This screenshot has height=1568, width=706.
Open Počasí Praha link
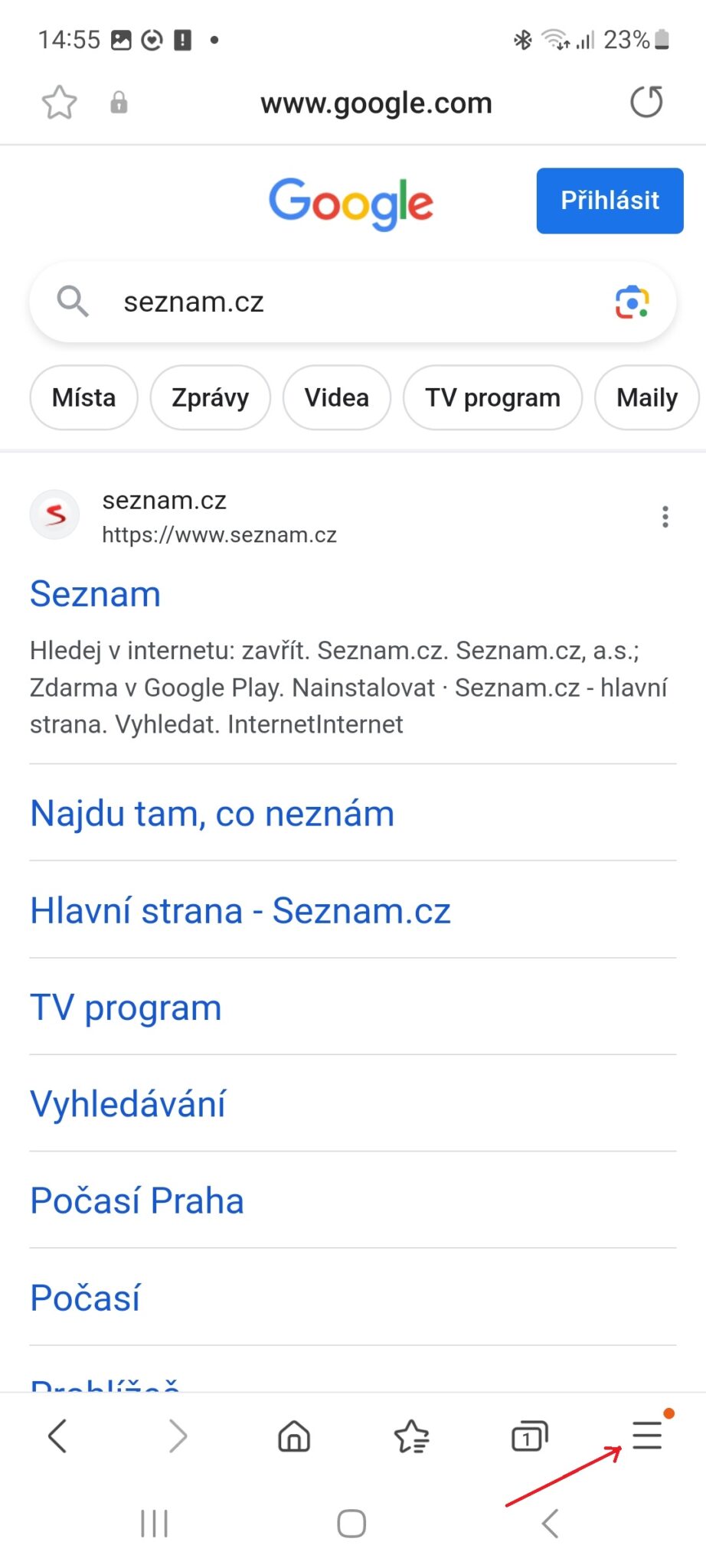[x=136, y=1200]
